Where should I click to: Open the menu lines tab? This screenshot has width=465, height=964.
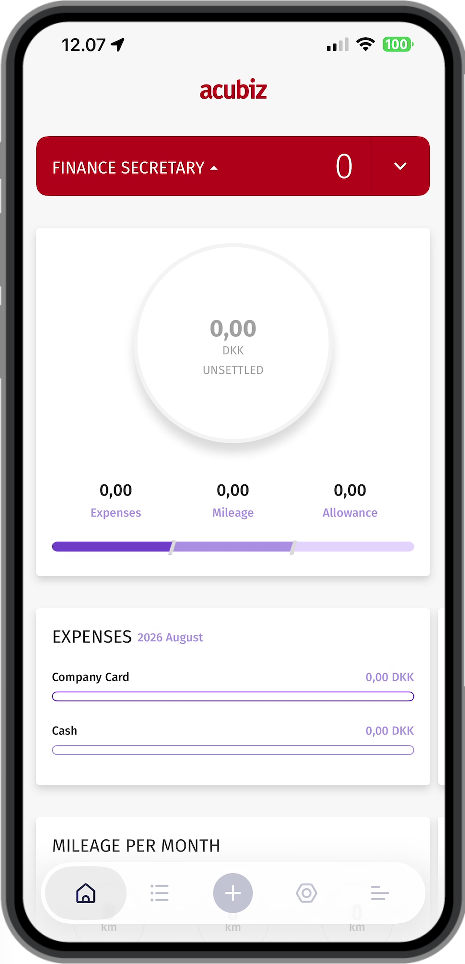click(x=380, y=893)
